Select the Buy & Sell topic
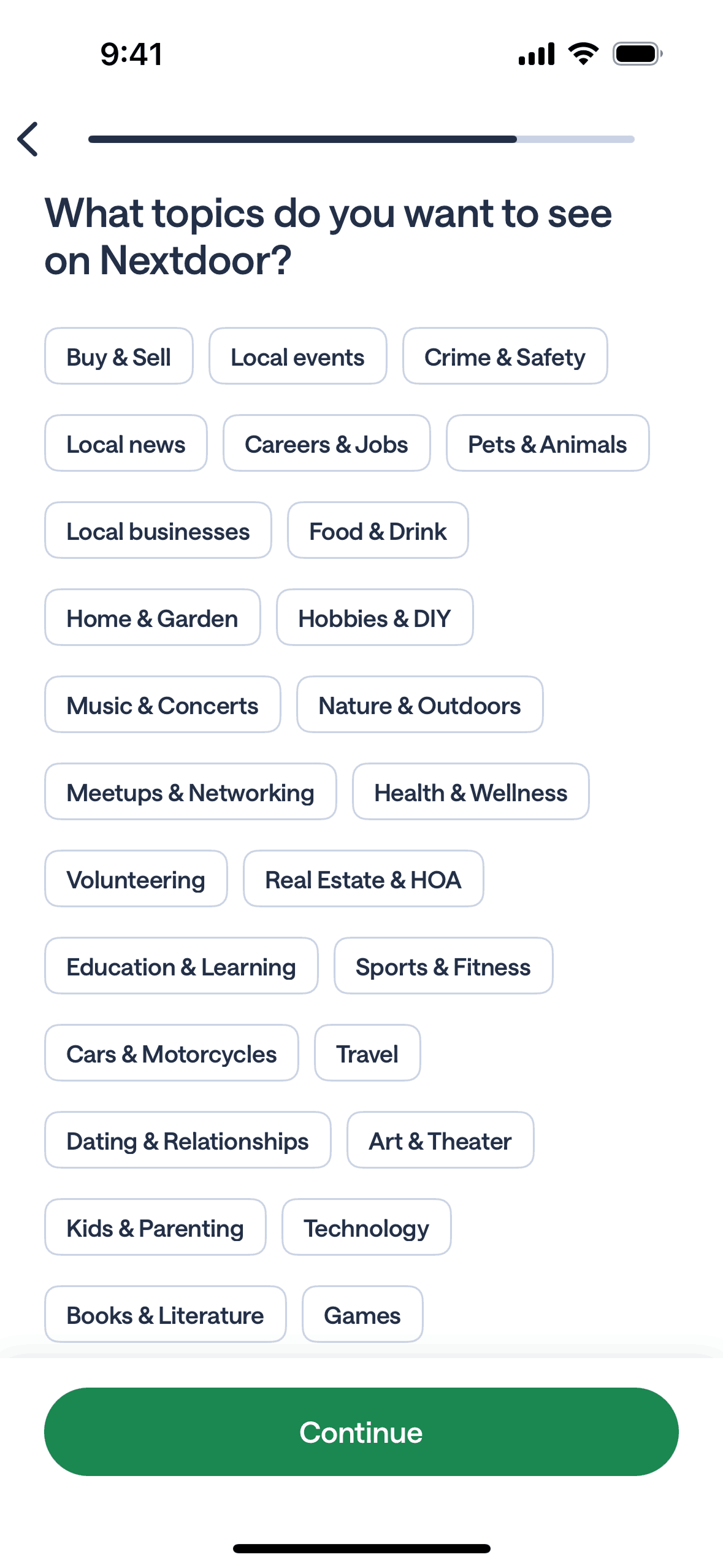 pos(118,356)
